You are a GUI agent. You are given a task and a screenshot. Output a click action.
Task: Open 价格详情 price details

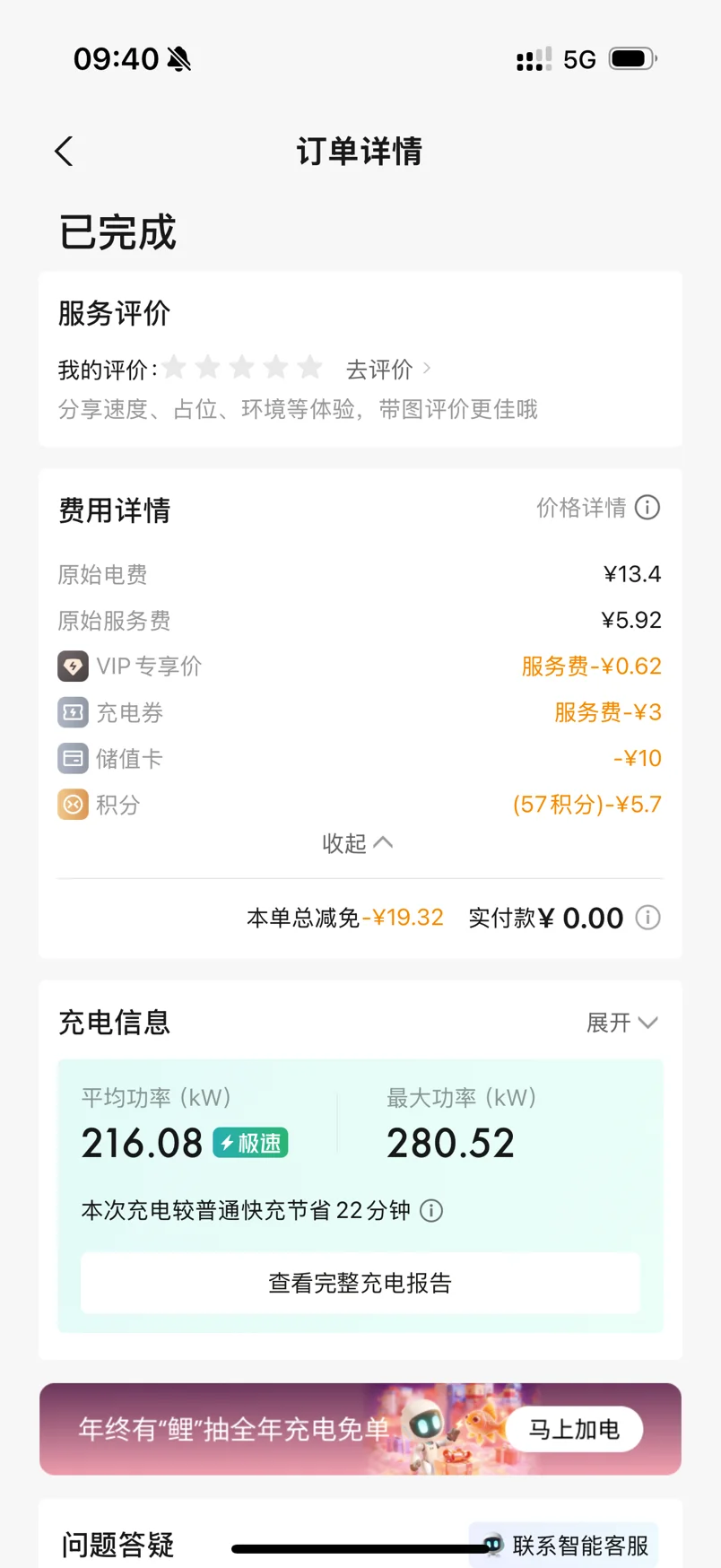point(598,508)
